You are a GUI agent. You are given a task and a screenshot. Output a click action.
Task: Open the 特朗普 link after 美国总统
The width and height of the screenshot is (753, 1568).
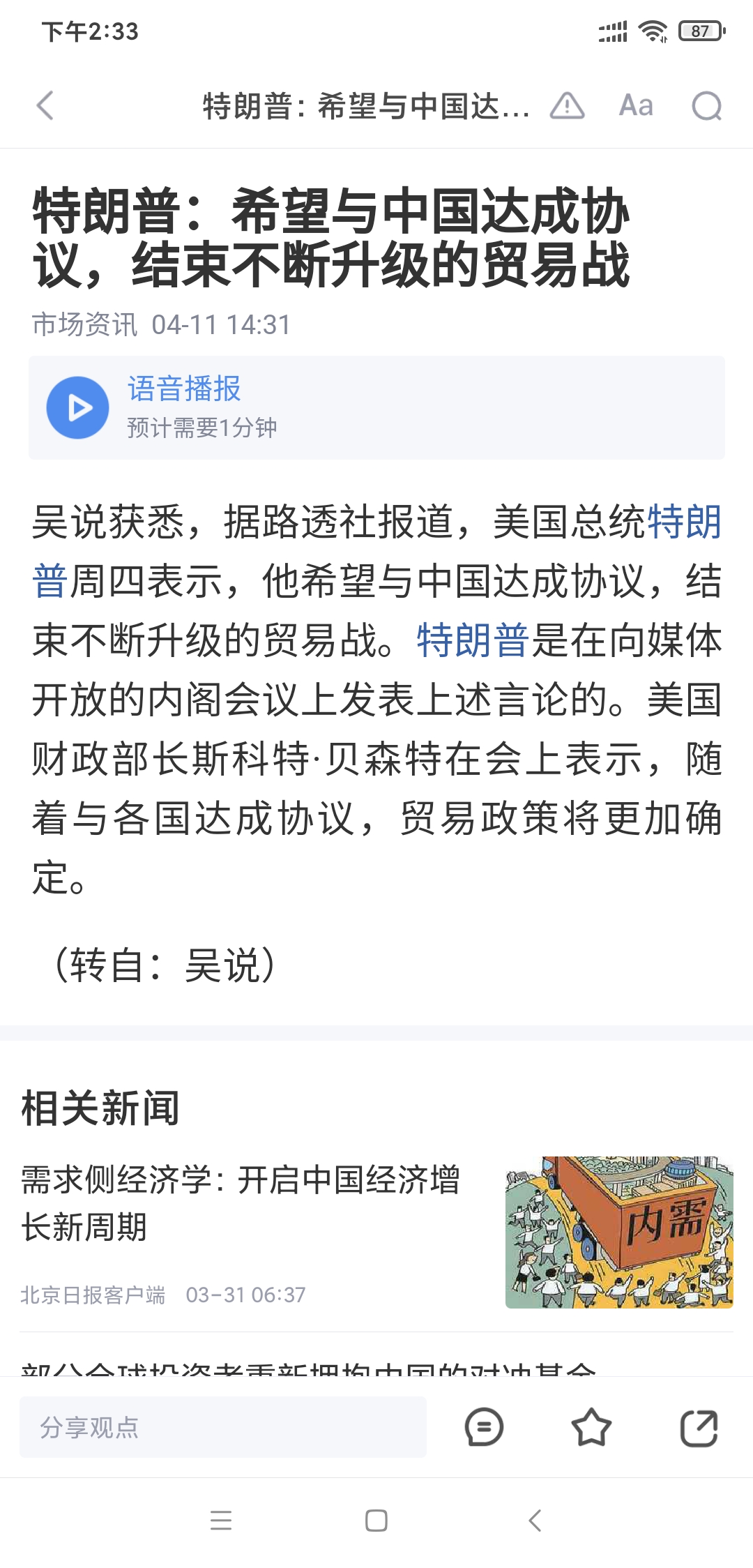pyautogui.click(x=683, y=522)
